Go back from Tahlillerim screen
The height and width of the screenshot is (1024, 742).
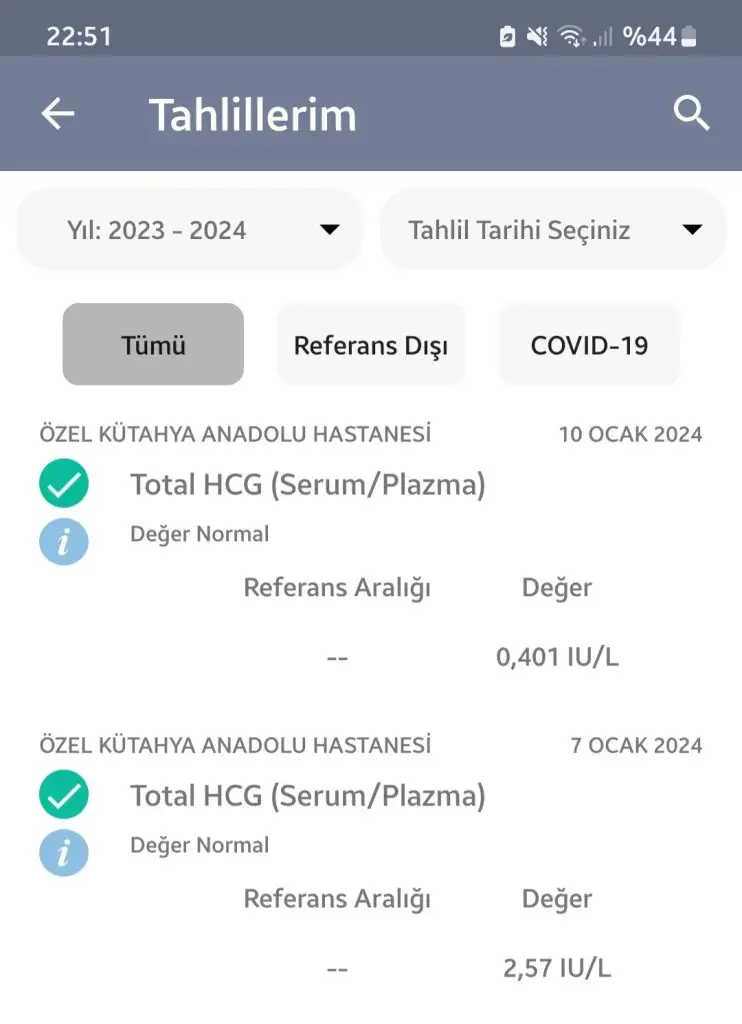pyautogui.click(x=58, y=114)
